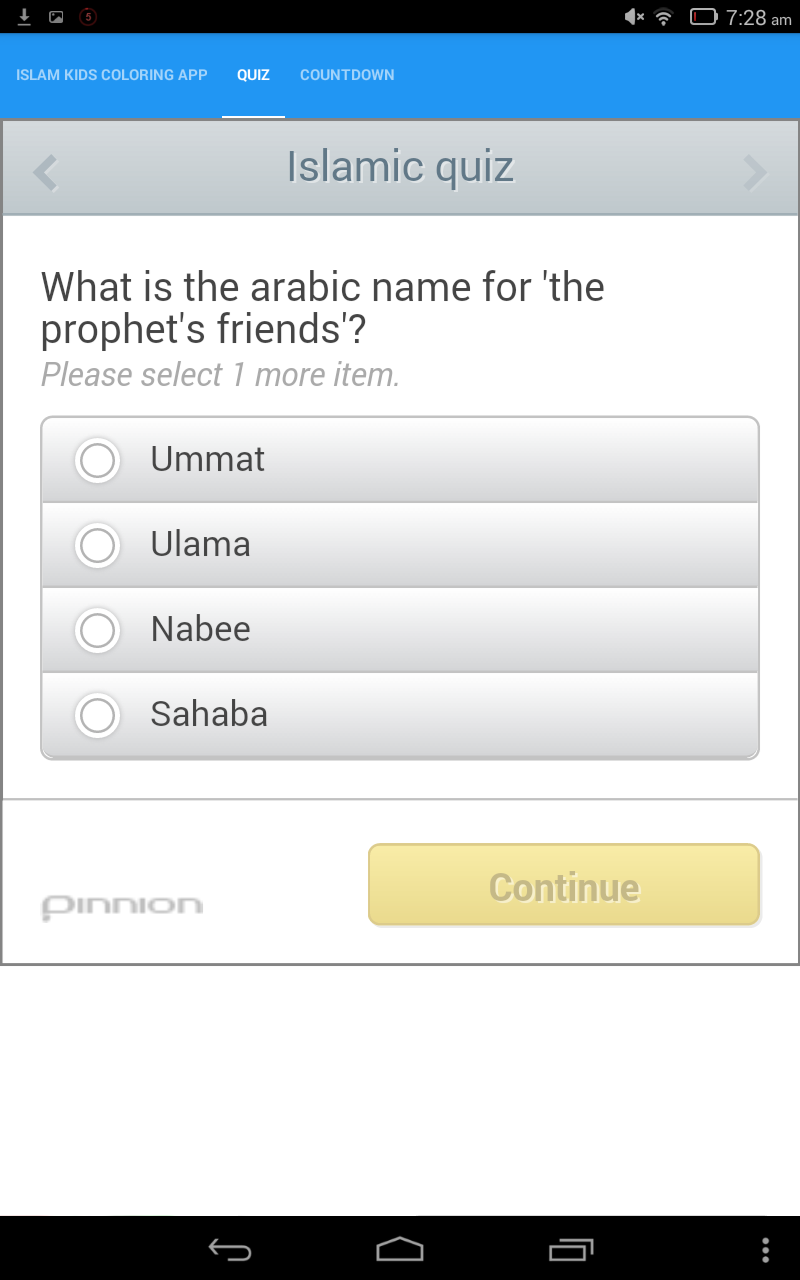Open the Recent Apps switcher
This screenshot has width=800, height=1280.
(570, 1249)
